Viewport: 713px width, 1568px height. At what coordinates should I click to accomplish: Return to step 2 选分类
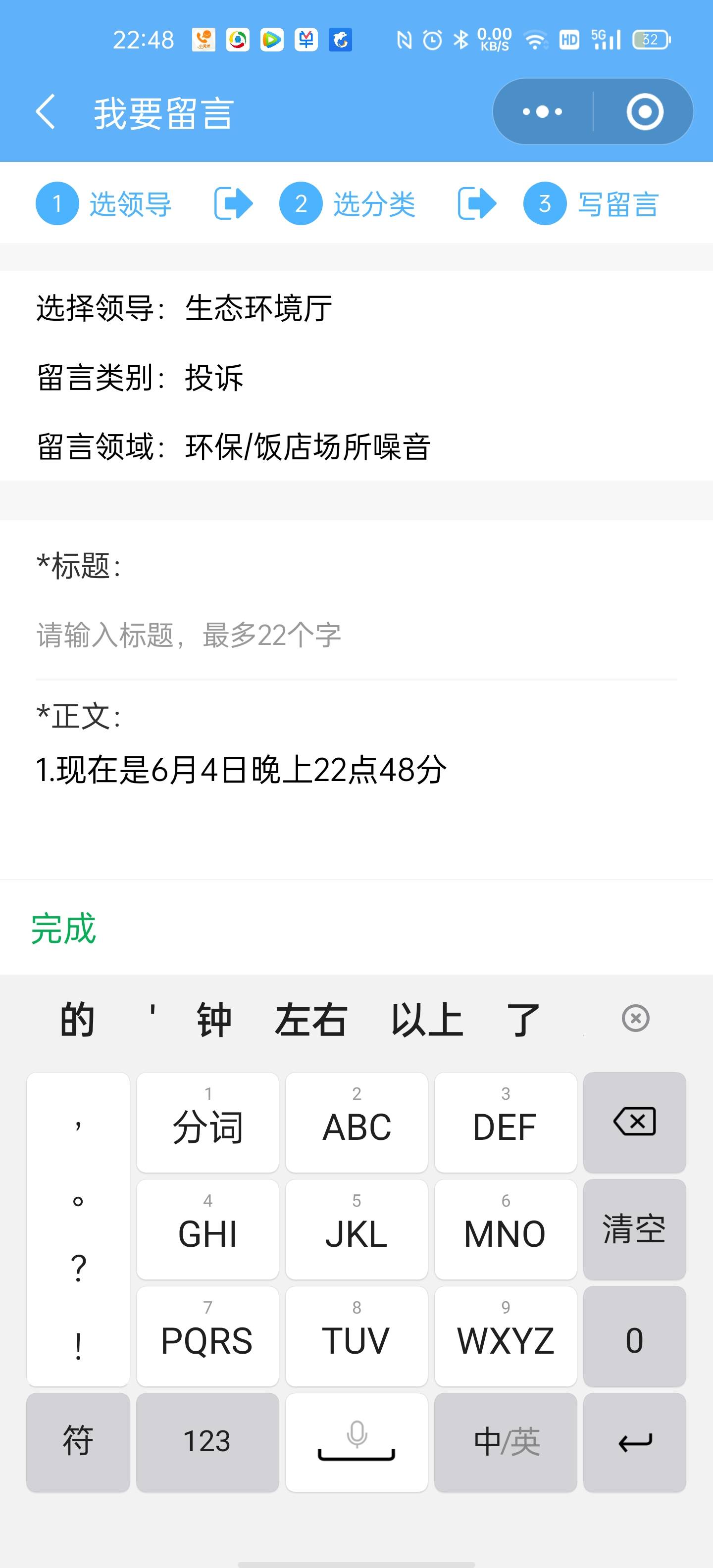pyautogui.click(x=347, y=203)
